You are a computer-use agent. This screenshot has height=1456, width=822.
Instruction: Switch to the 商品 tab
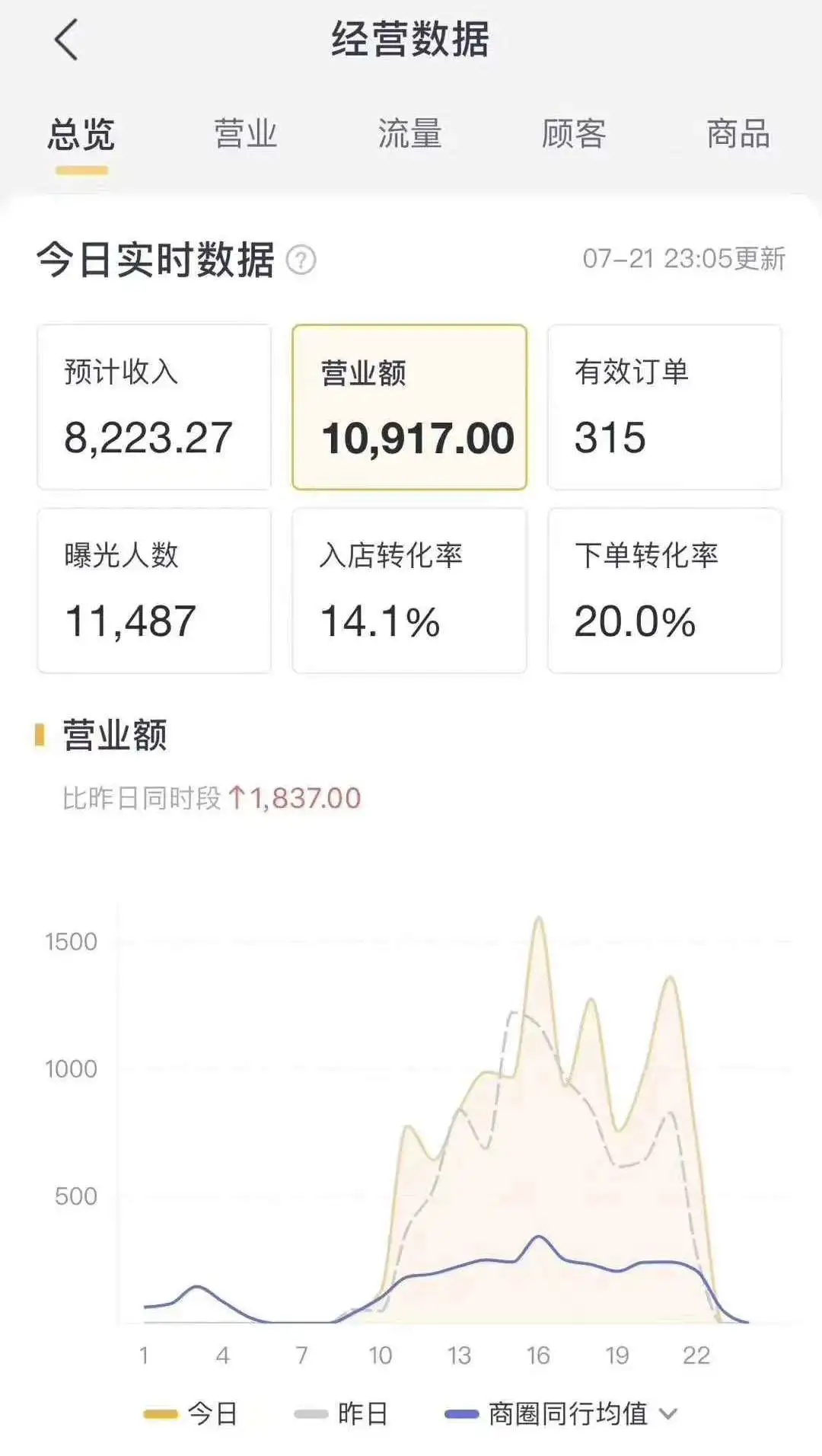pos(738,134)
